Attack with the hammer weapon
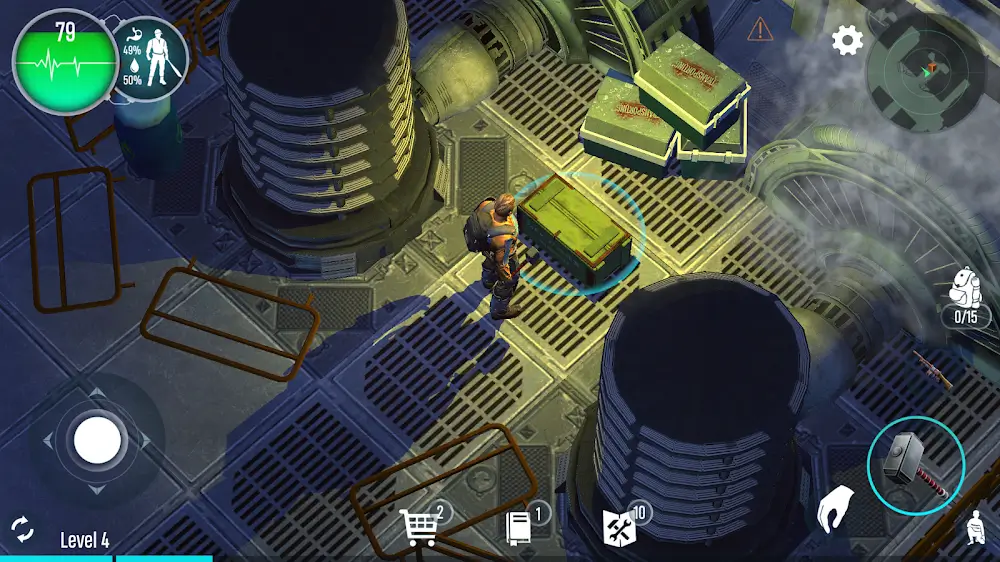 (x=915, y=465)
